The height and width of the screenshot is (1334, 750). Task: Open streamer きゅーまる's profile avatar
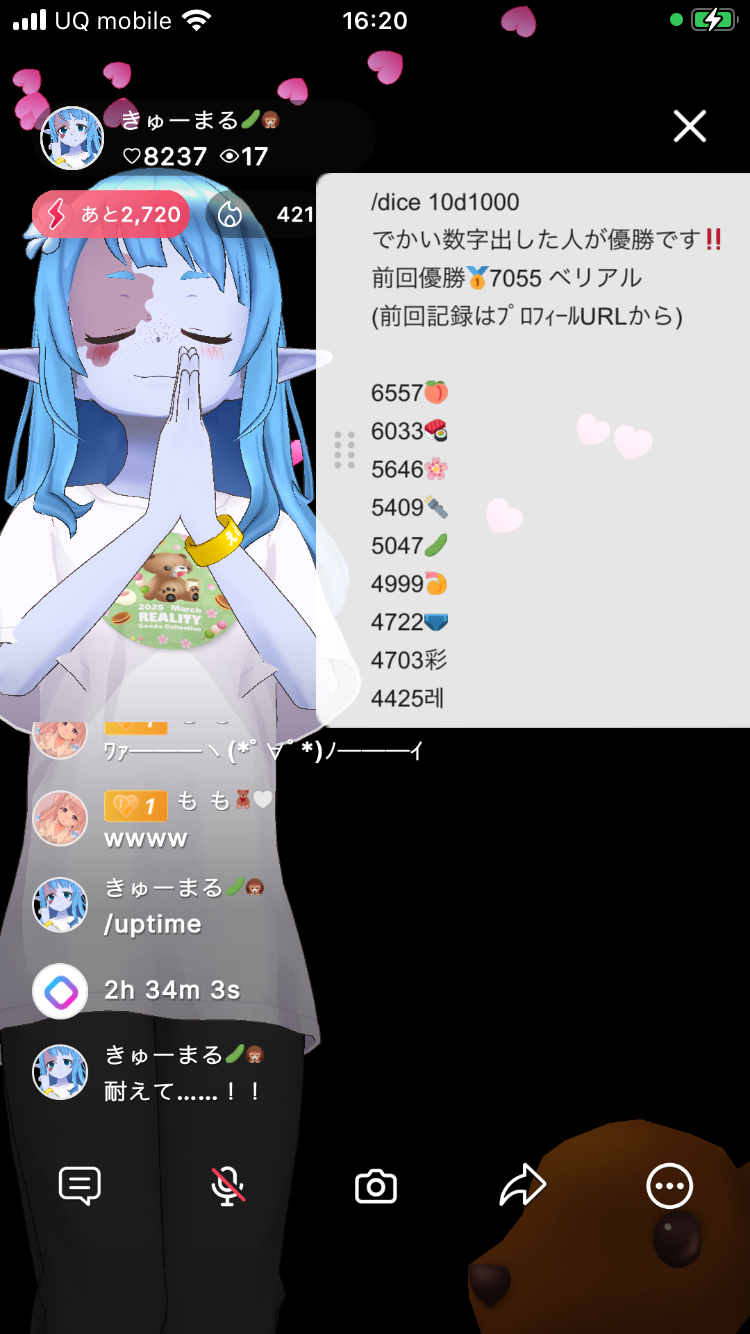pos(71,137)
